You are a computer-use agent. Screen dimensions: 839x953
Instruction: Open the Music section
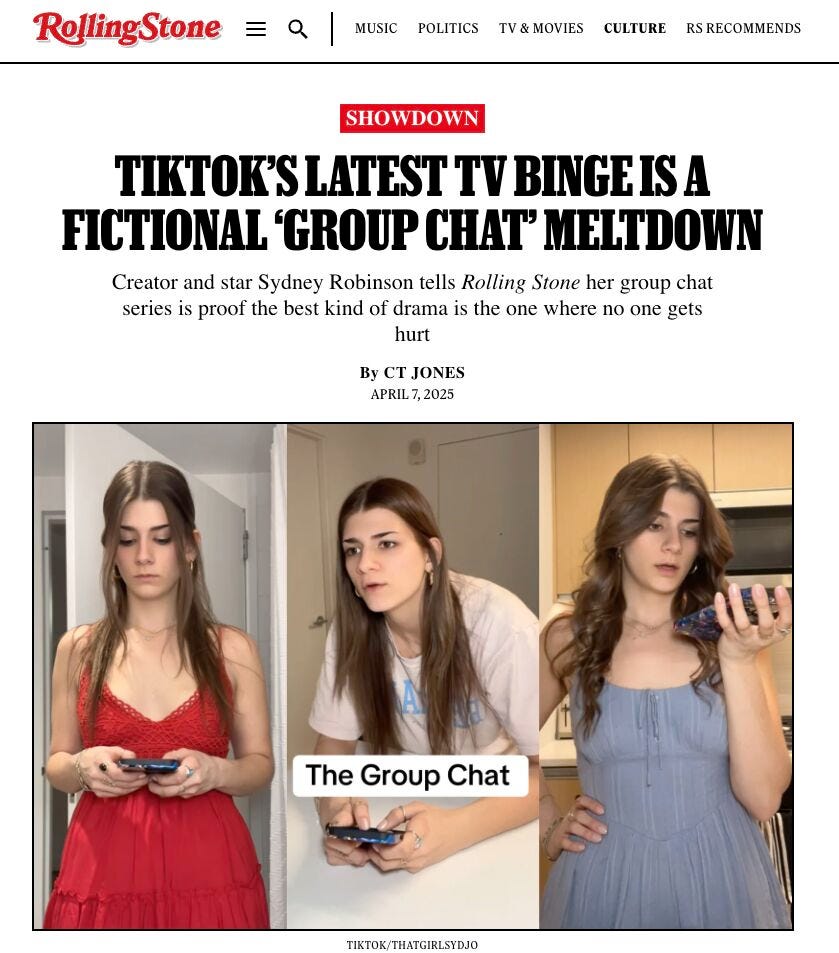376,29
